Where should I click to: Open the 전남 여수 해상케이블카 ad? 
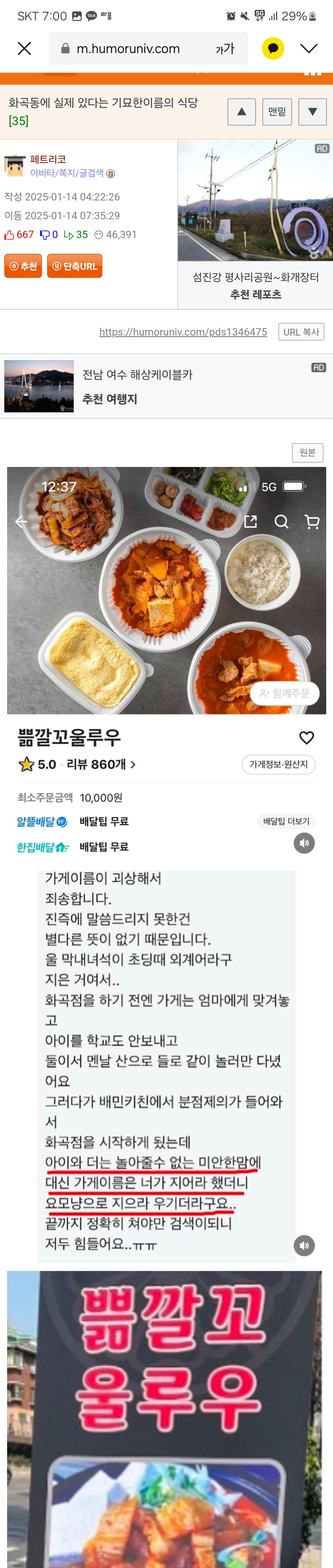click(137, 386)
